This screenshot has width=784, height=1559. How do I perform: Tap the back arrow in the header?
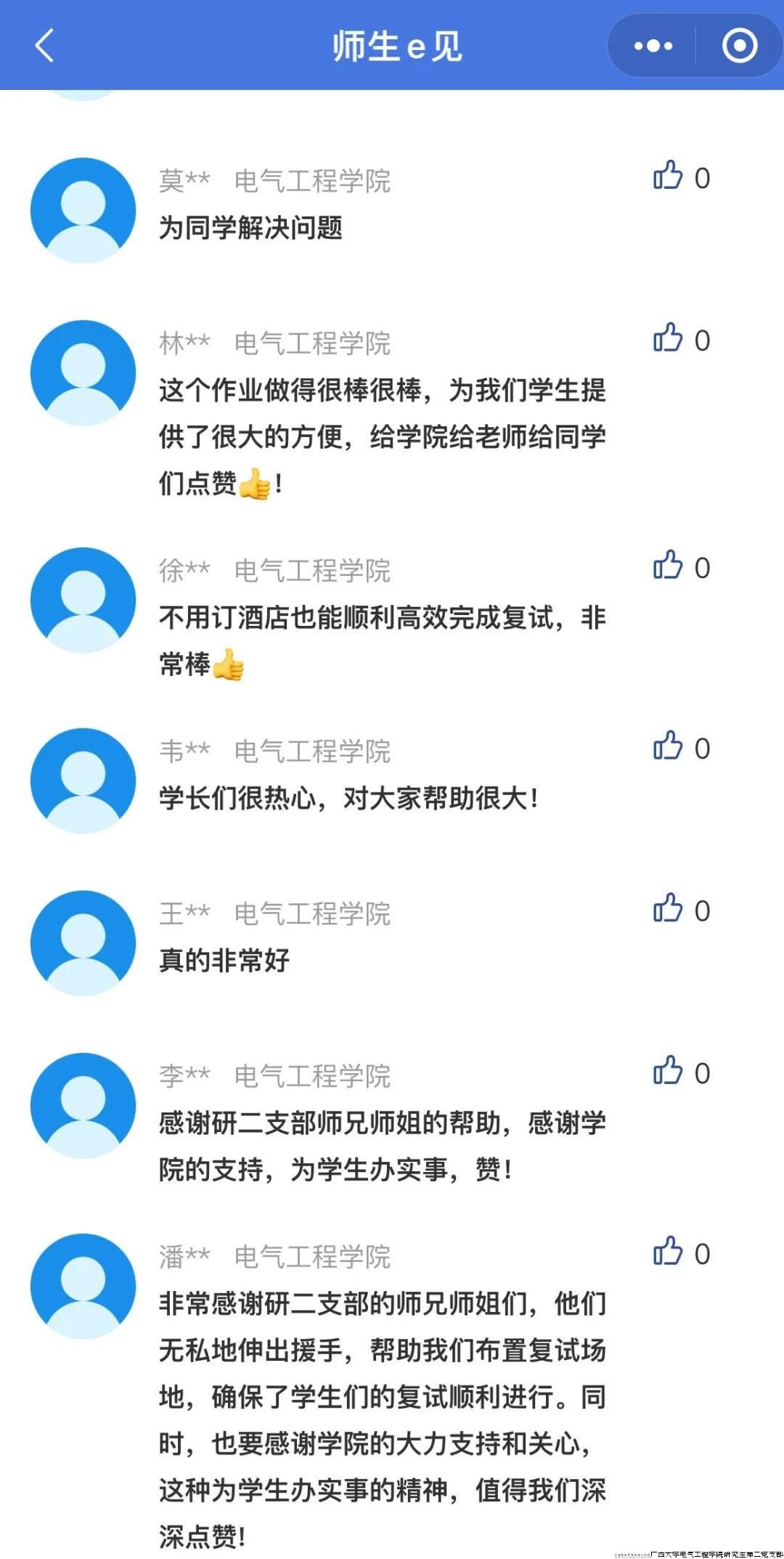coord(45,46)
